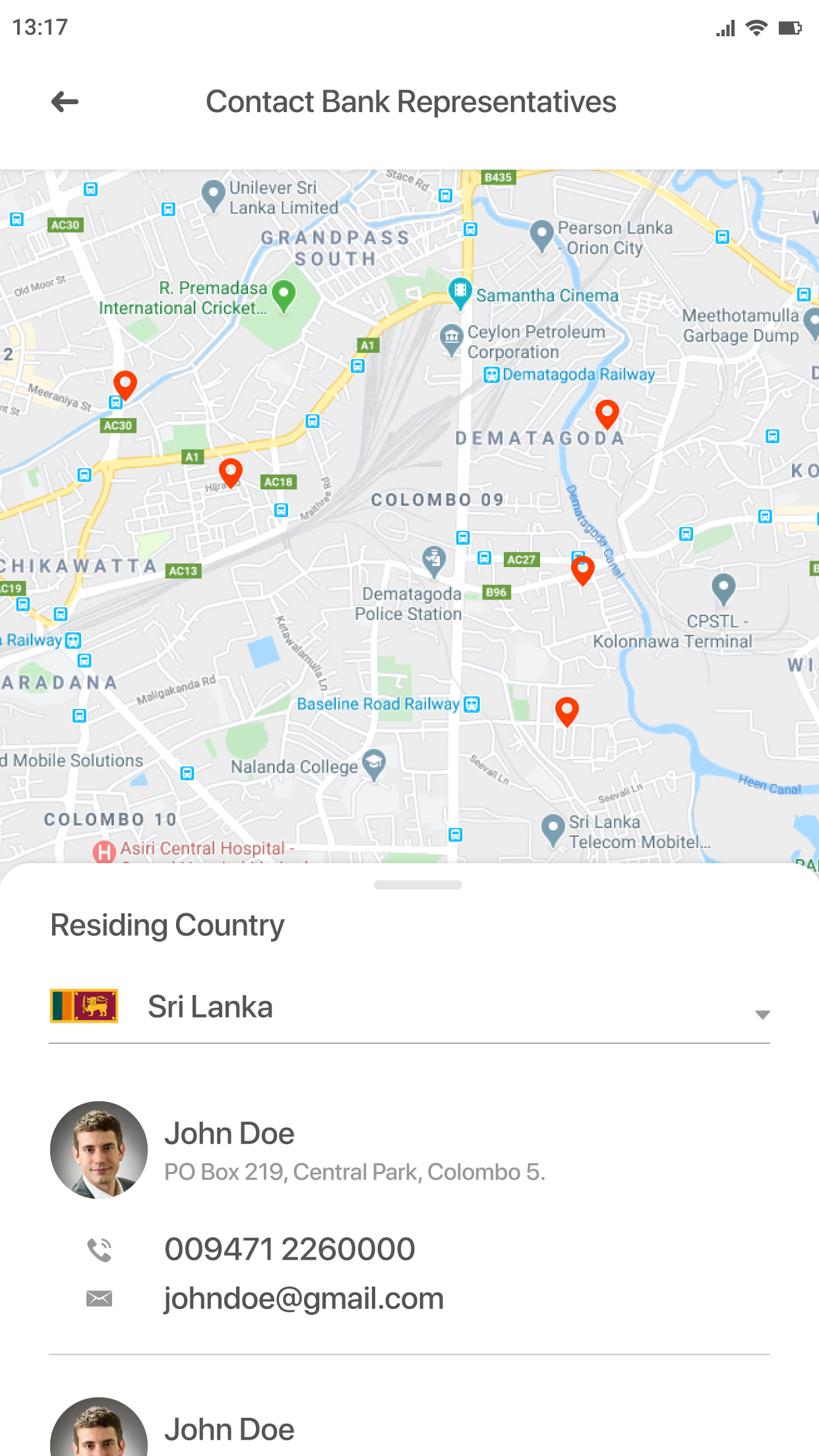Tap the bottom sheet drag handle

(417, 885)
